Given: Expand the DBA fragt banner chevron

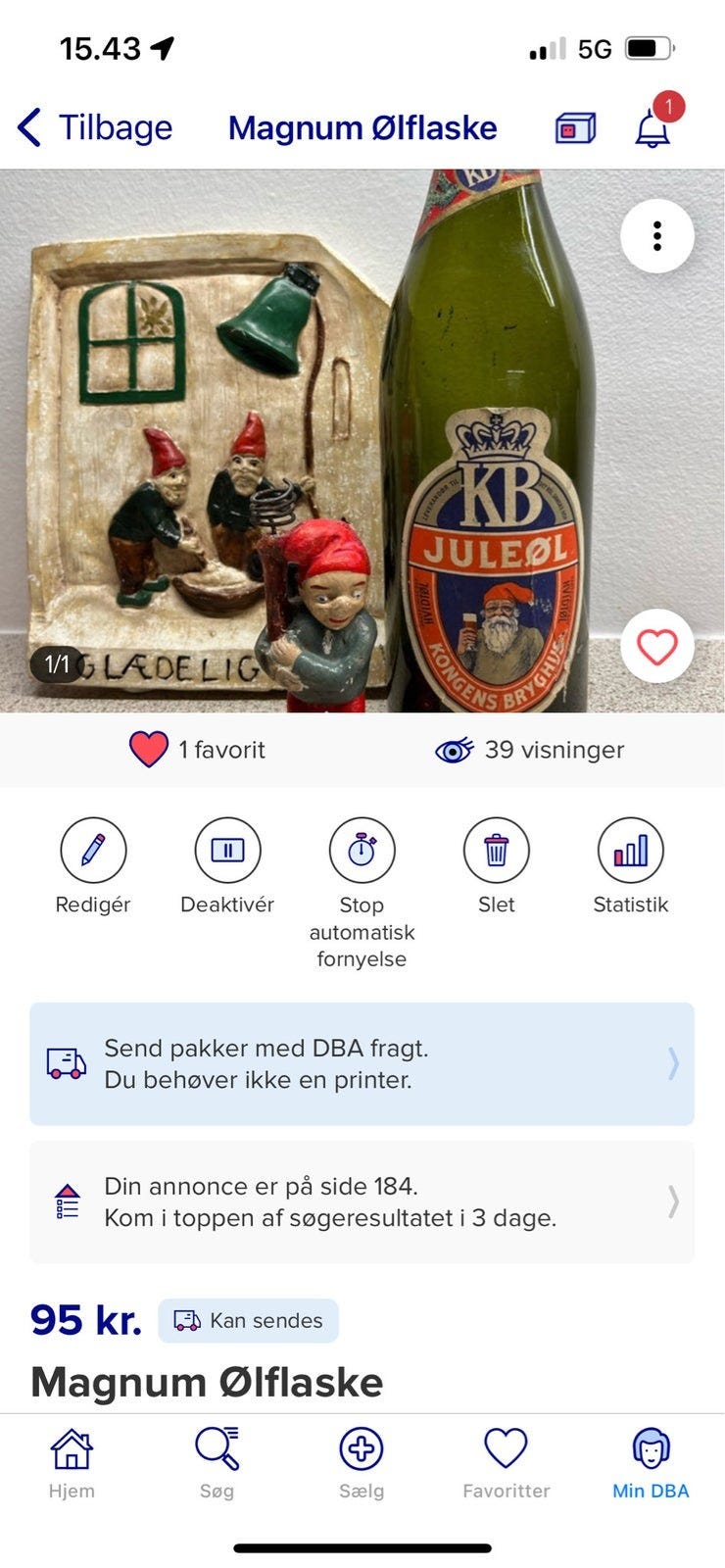Looking at the screenshot, I should (x=673, y=1064).
